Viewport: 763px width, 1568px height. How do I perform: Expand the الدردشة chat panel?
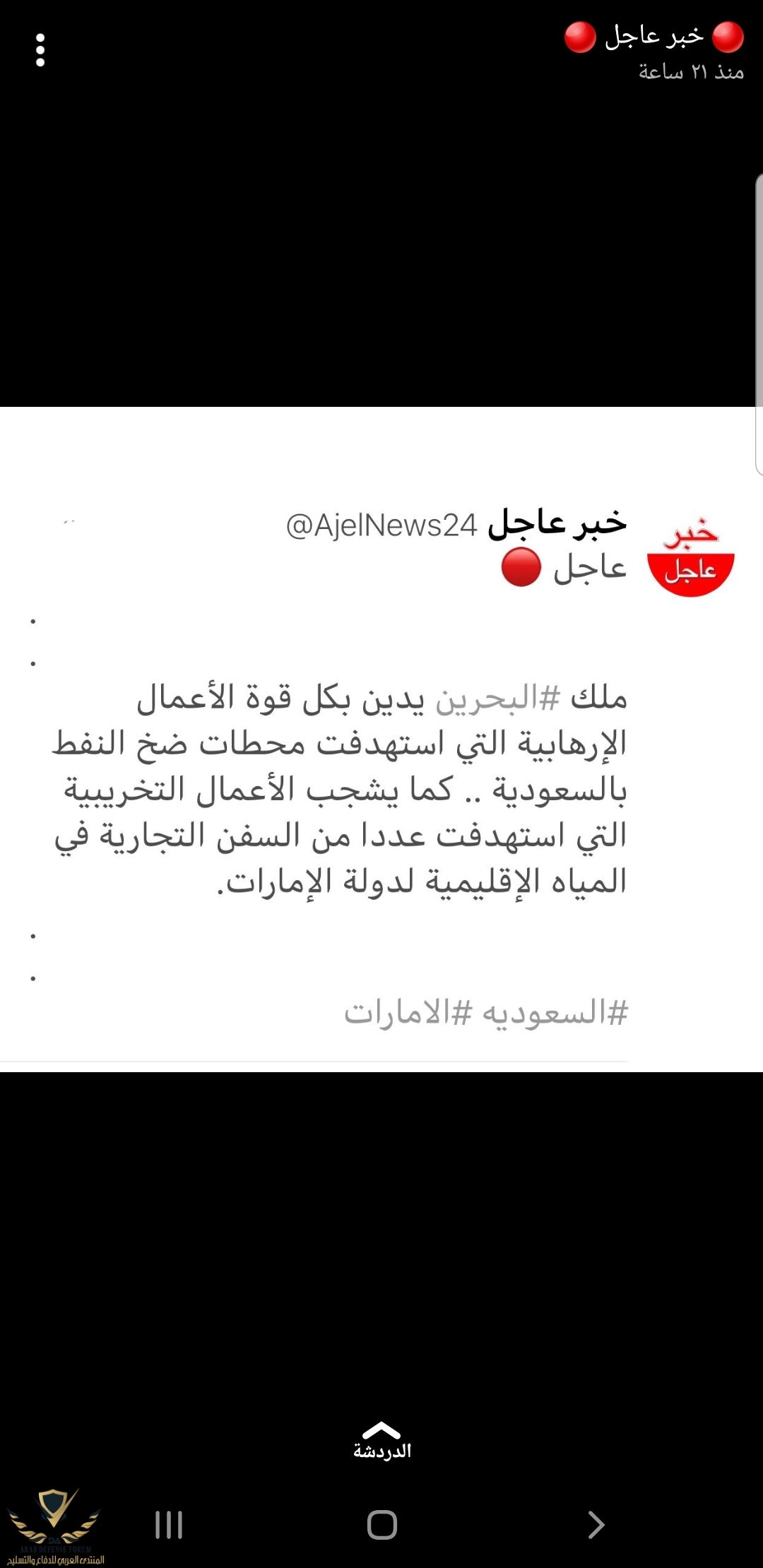pyautogui.click(x=381, y=1441)
